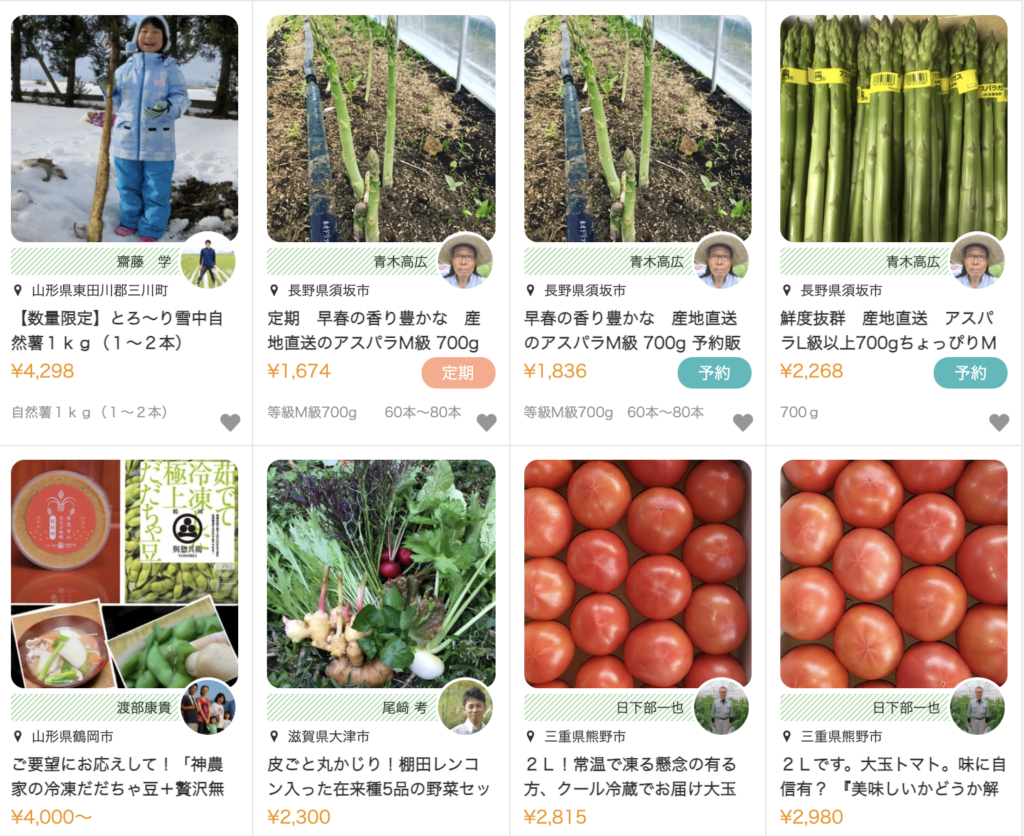The image size is (1024, 836).
Task: View producer 渡部康貴's profile
Action: click(208, 706)
